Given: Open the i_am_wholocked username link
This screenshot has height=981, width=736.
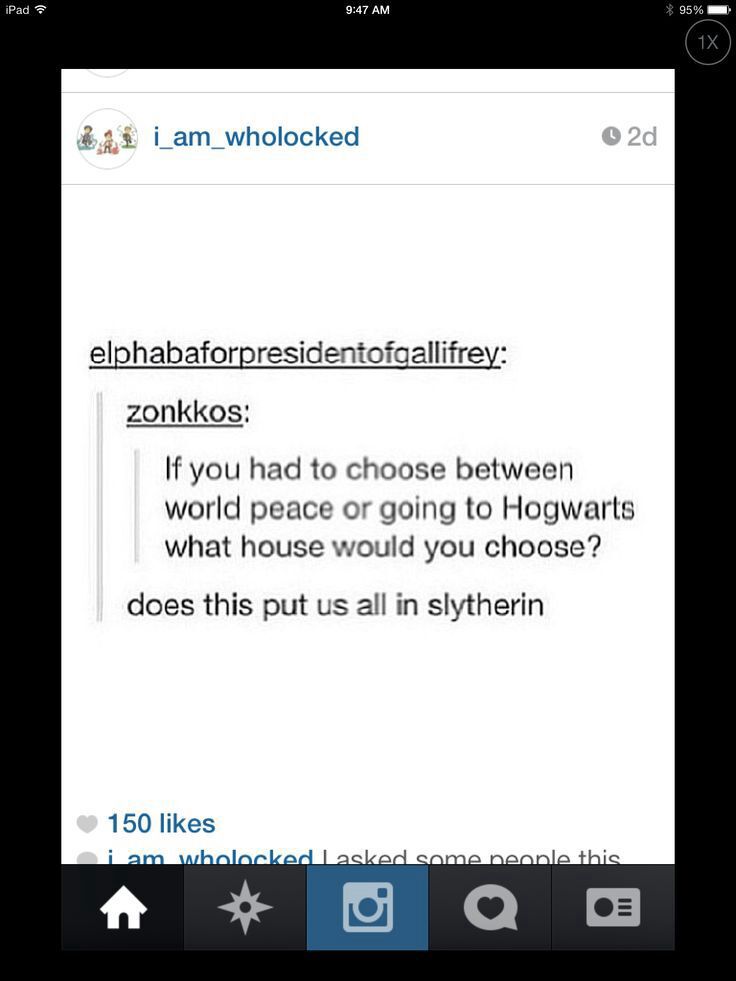Looking at the screenshot, I should click(x=256, y=137).
